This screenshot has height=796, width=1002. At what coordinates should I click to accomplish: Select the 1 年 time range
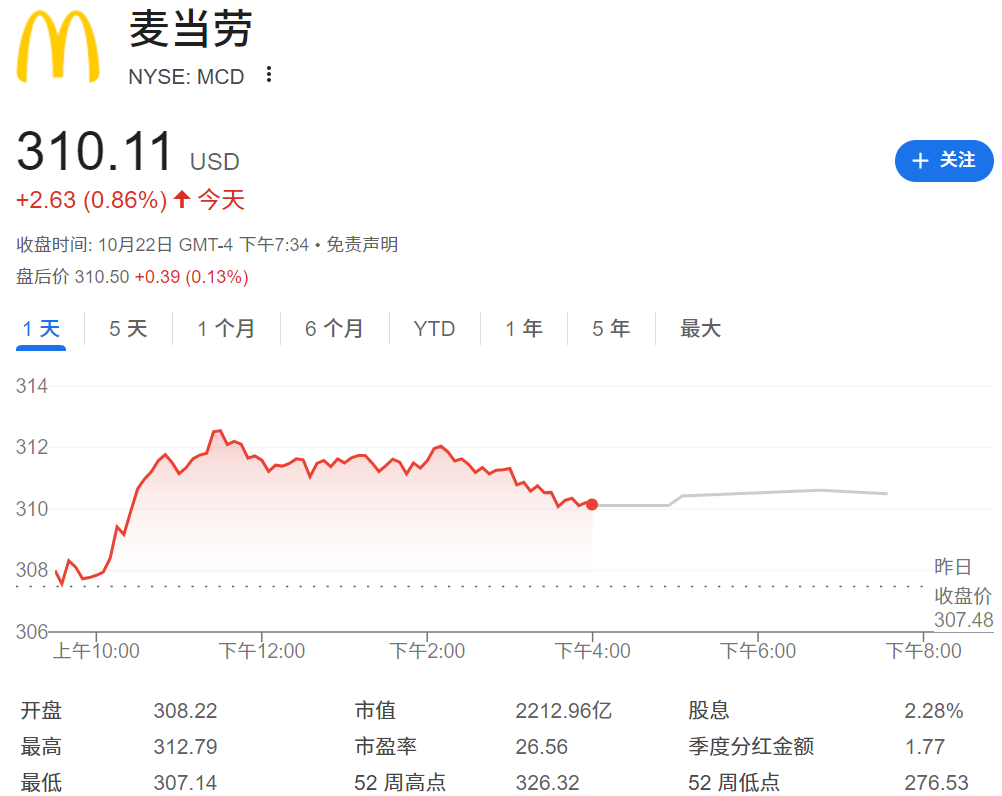point(524,329)
